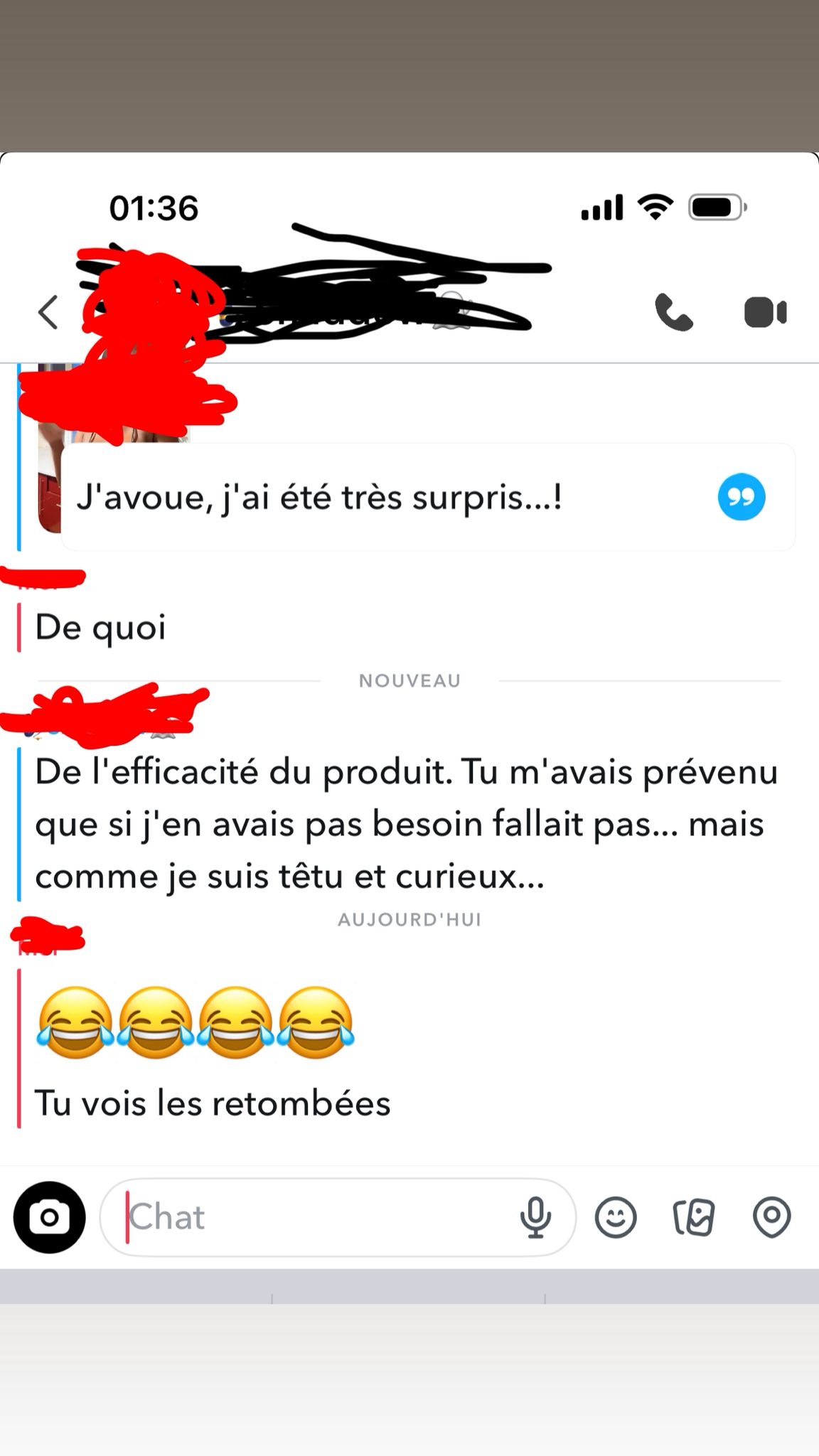Tap the blue quote icon on surprised message

(x=741, y=497)
